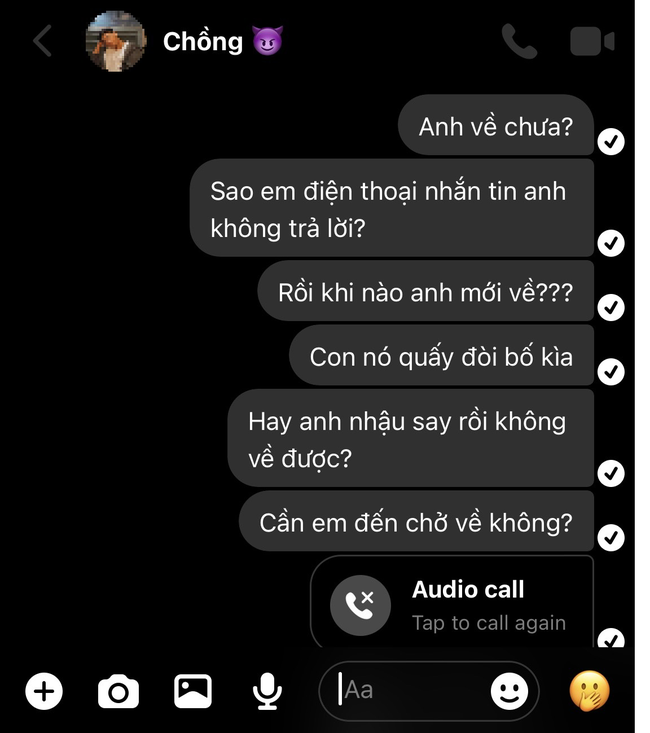The width and height of the screenshot is (650, 733).
Task: Go back from the Chồng chat
Action: tap(42, 41)
